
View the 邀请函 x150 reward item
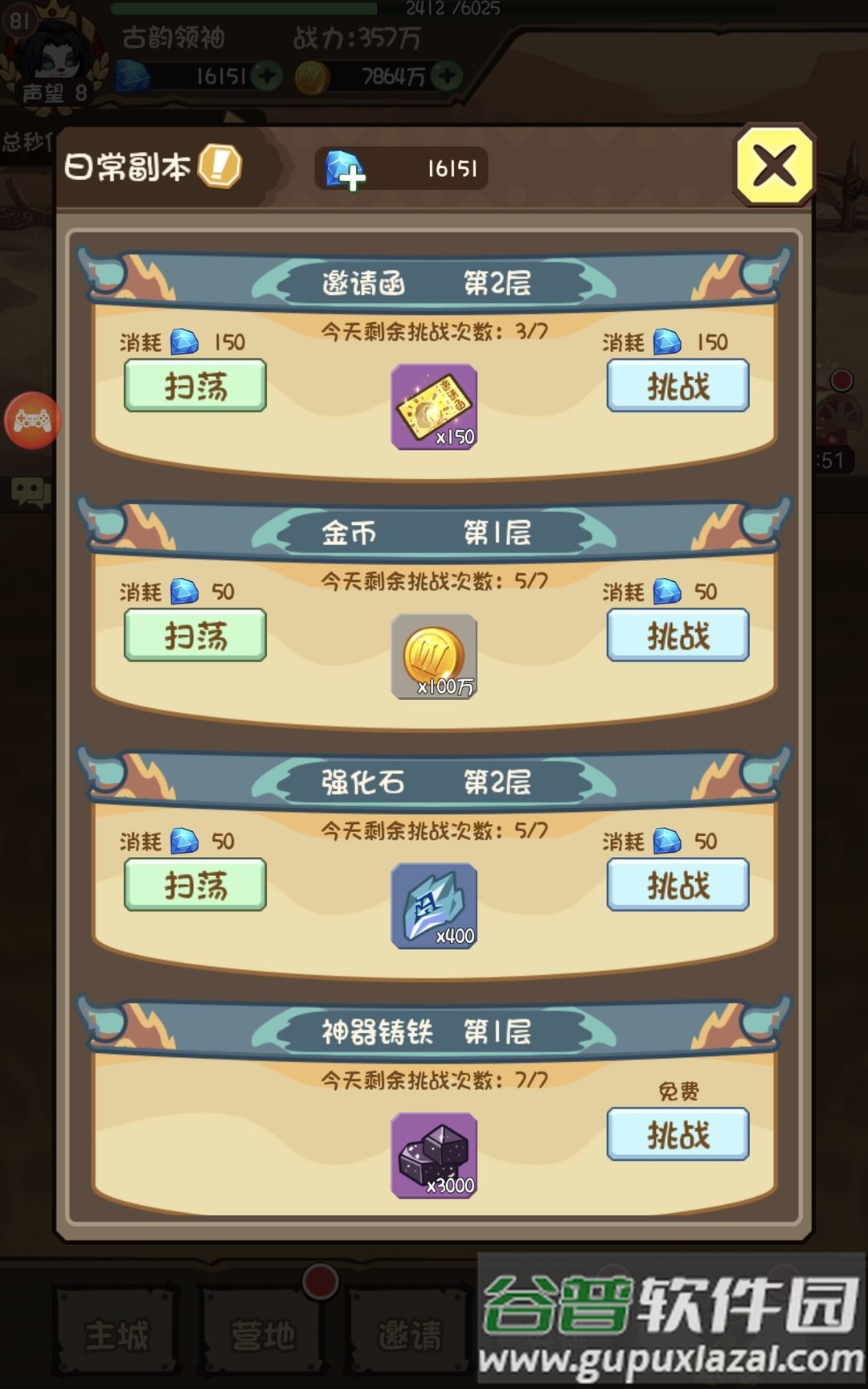434,407
